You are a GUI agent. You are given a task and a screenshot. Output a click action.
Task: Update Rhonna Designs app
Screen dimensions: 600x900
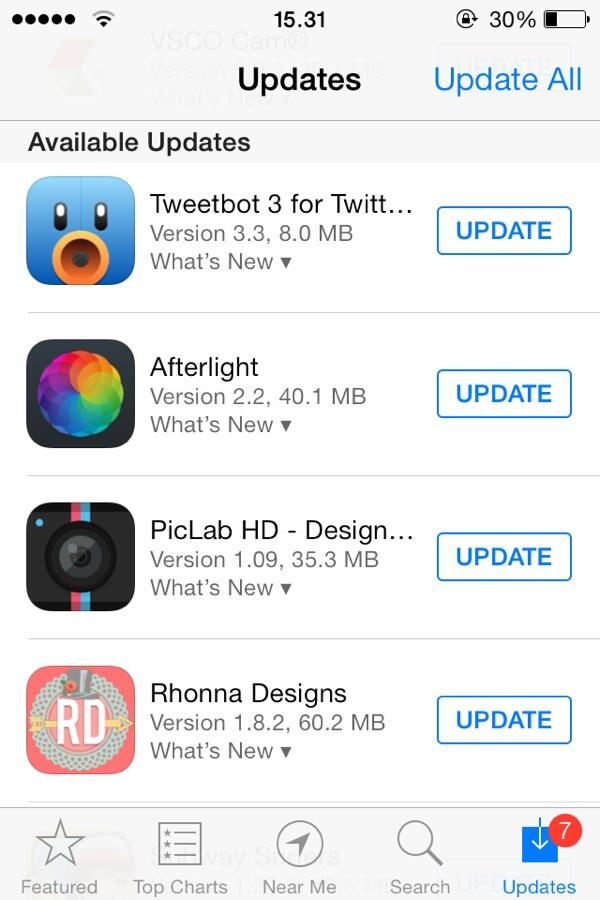coord(504,720)
